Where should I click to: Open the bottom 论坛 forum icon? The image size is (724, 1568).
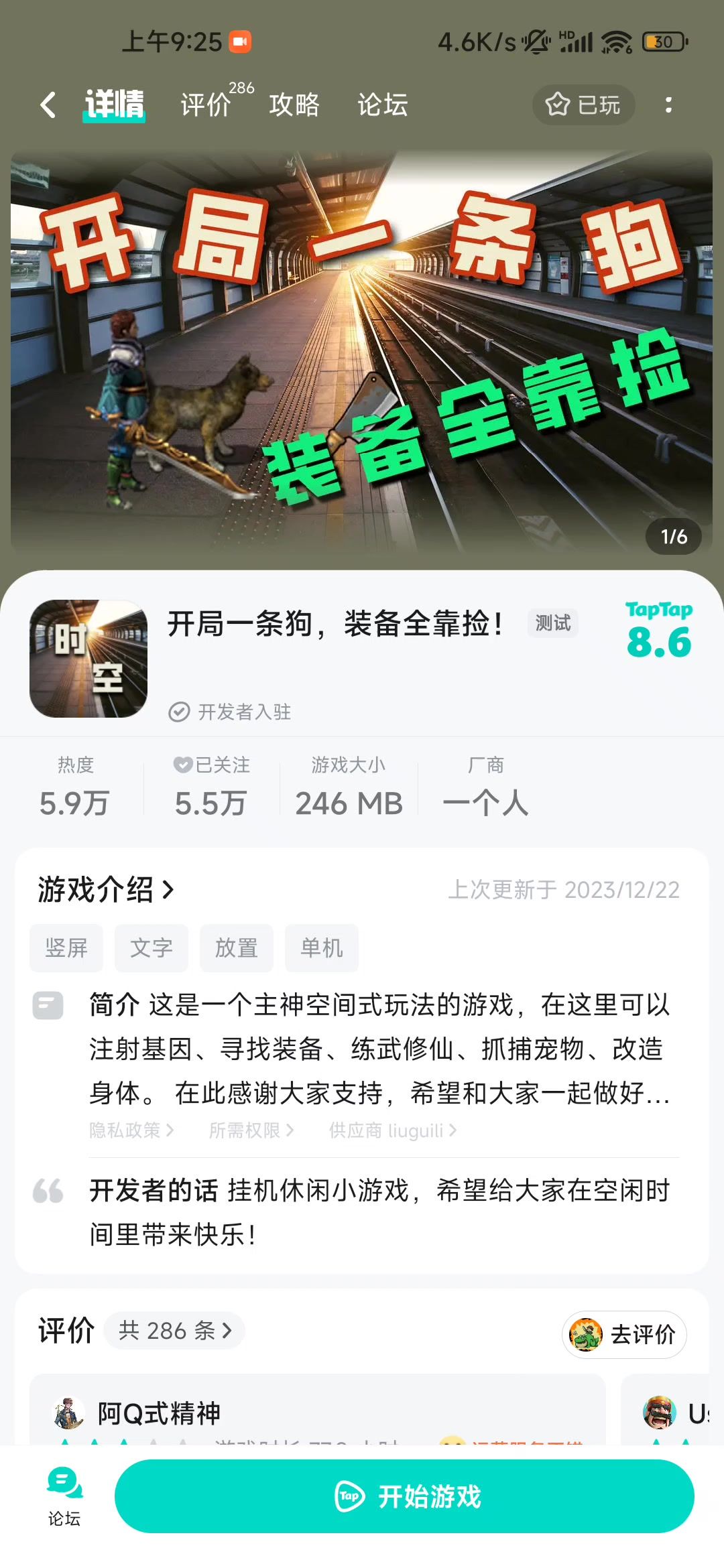[x=64, y=1496]
